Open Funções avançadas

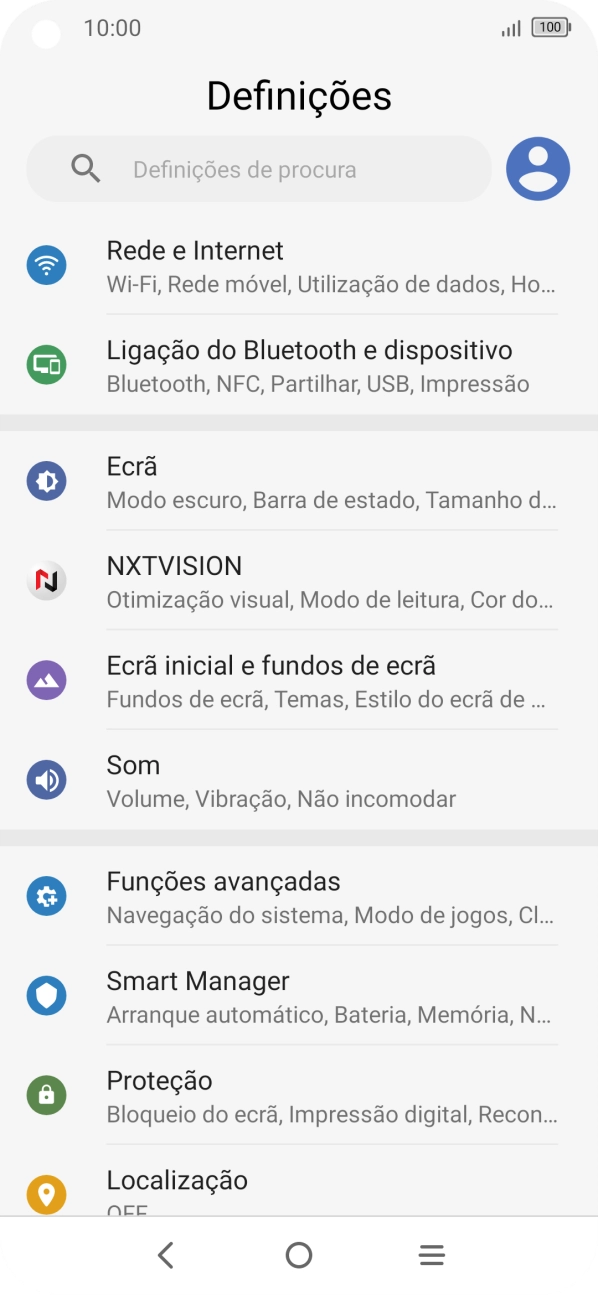tap(299, 897)
